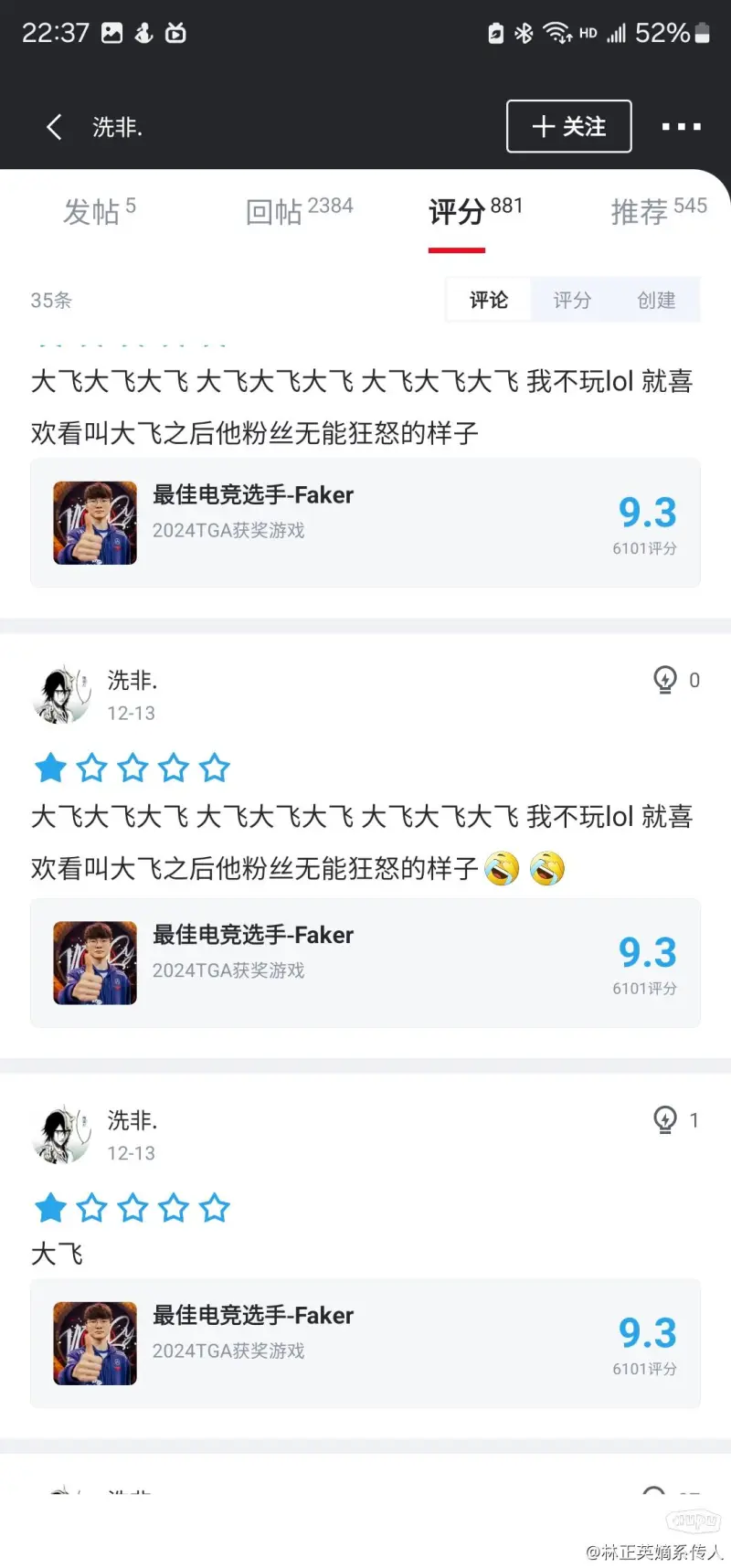Open the three-dot overflow menu
This screenshot has width=731, height=1568.
[x=681, y=127]
